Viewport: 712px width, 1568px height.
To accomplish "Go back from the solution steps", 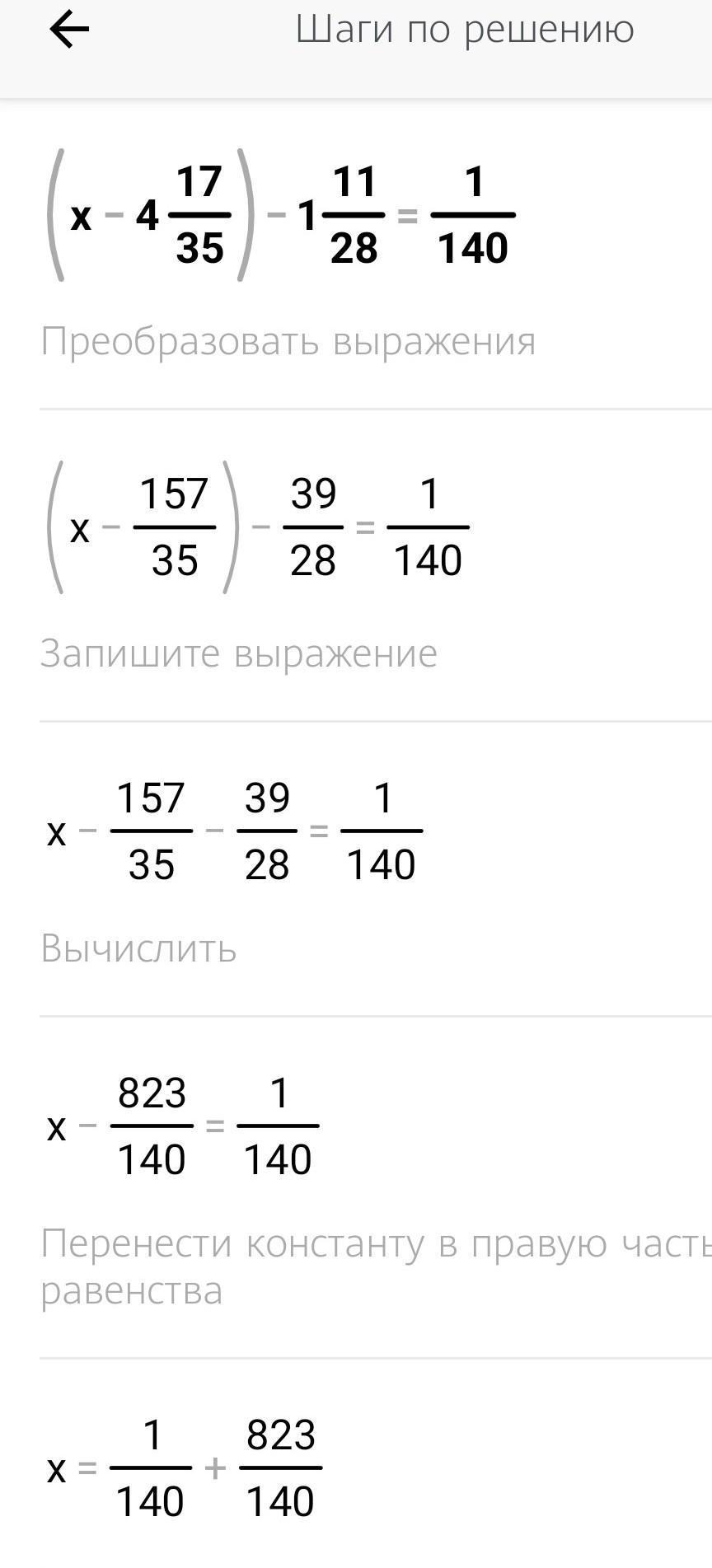I will click(x=69, y=31).
